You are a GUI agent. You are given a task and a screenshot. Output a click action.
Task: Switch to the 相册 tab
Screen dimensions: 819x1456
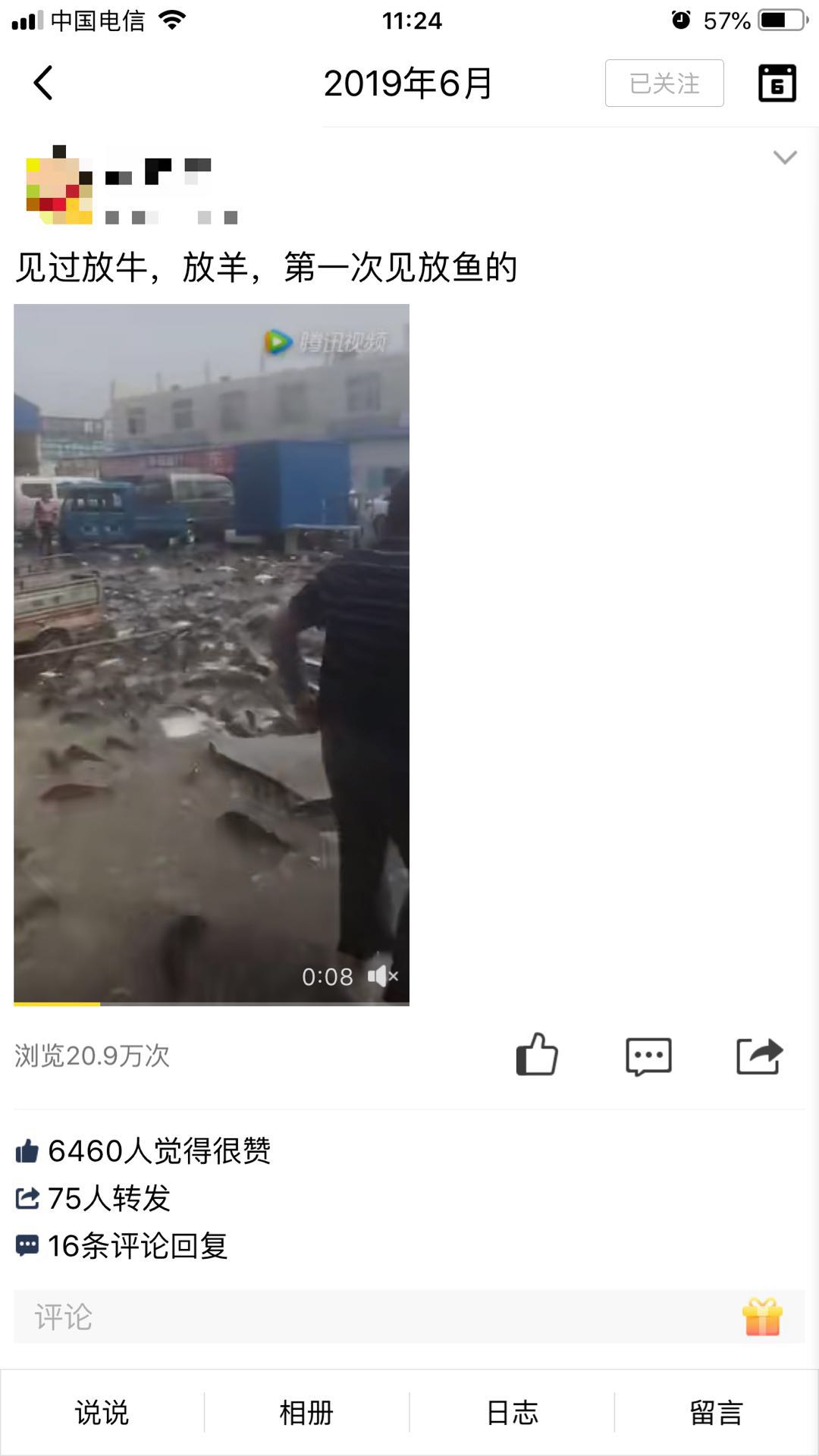[x=306, y=1413]
